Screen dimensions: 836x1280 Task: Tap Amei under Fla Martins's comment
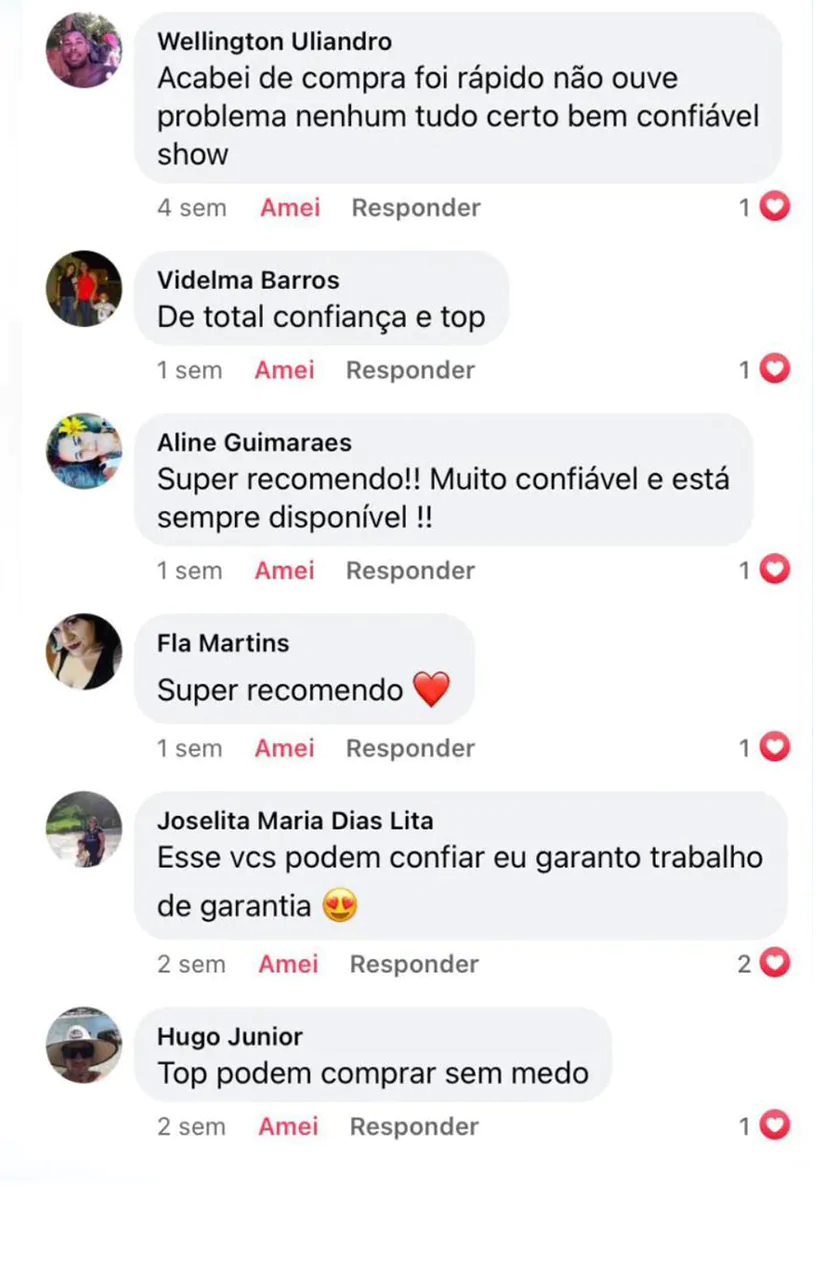coord(284,748)
